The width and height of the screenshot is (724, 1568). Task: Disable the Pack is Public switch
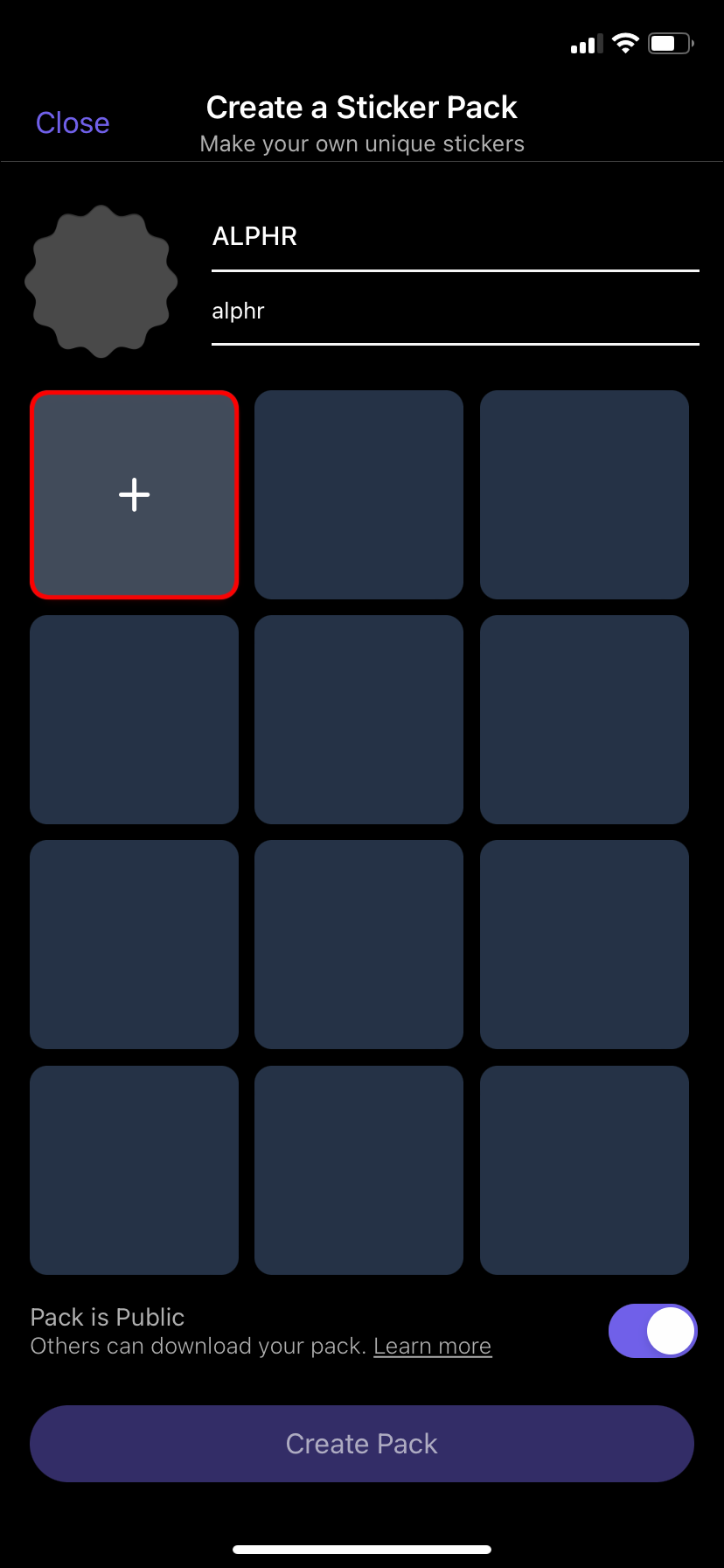coord(652,1331)
